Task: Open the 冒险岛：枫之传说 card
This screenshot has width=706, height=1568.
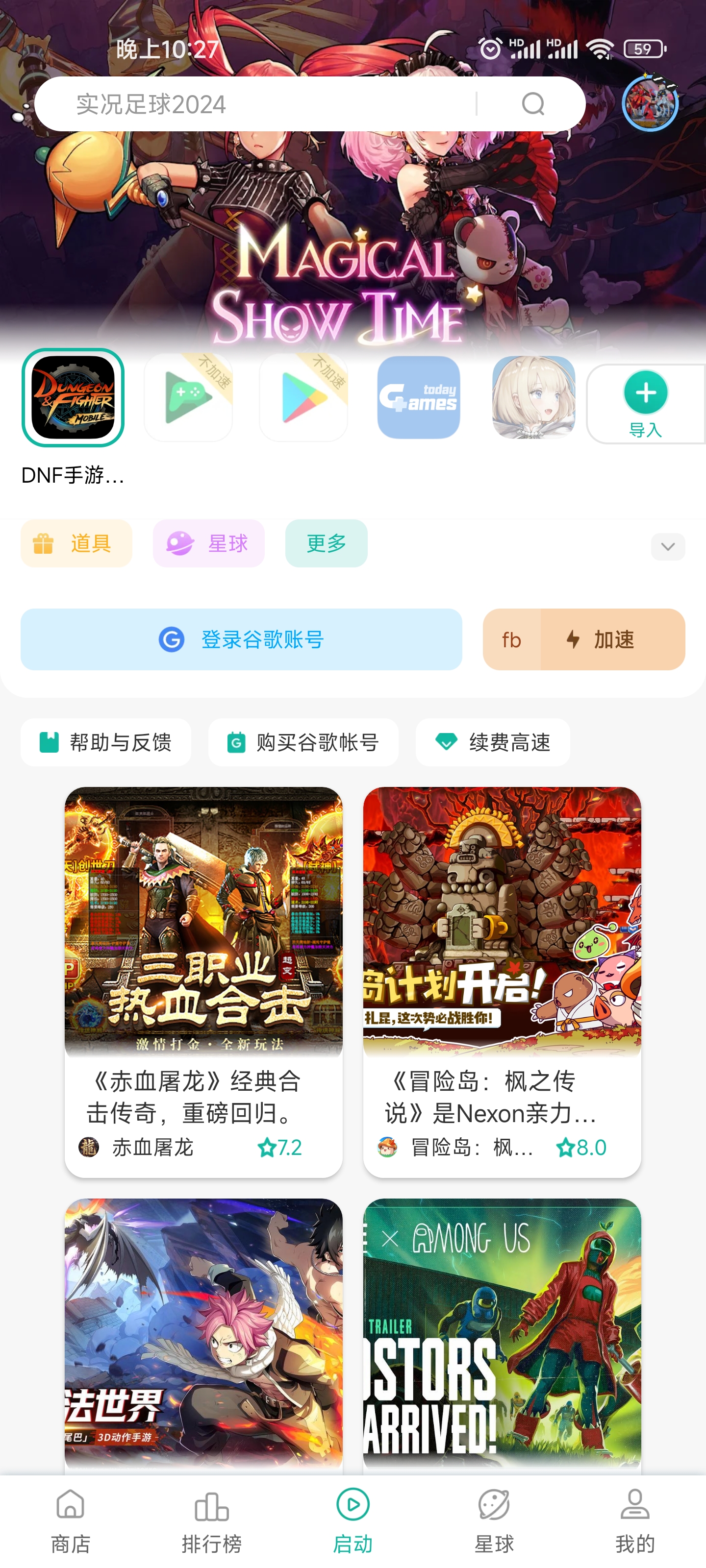Action: coord(502,981)
